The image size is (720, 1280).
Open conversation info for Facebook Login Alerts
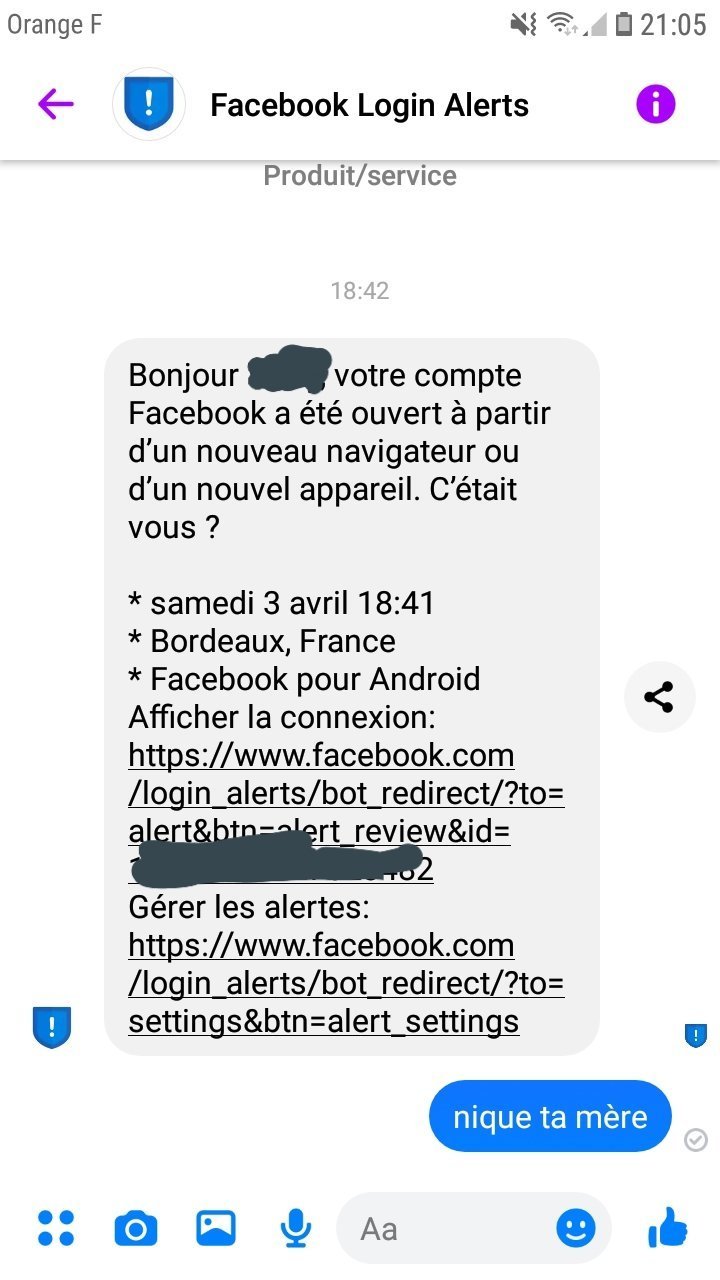tap(656, 104)
